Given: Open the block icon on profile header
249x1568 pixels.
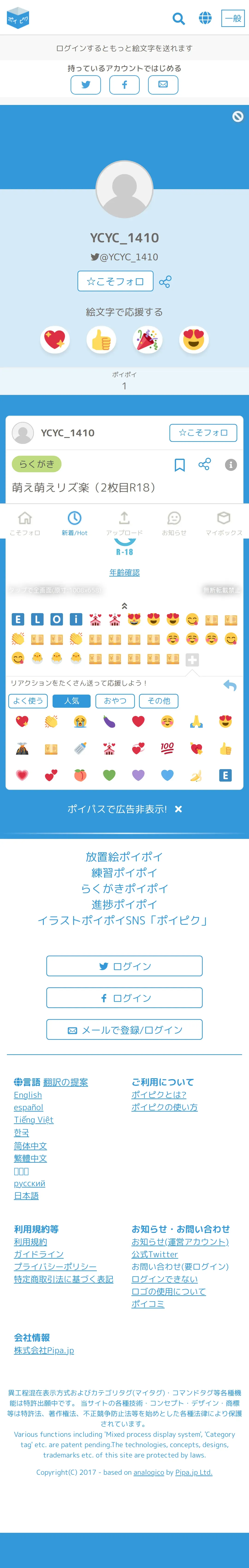Looking at the screenshot, I should (x=237, y=116).
